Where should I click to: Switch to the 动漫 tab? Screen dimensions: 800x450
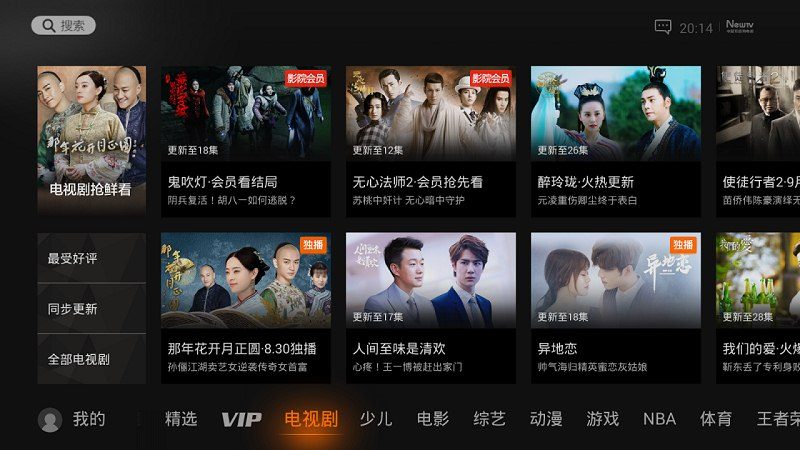point(546,419)
